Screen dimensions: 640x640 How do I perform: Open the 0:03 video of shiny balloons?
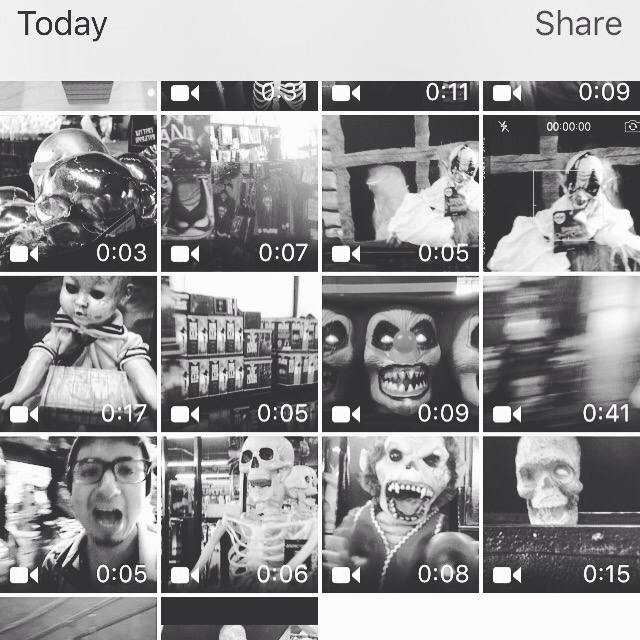click(x=78, y=193)
